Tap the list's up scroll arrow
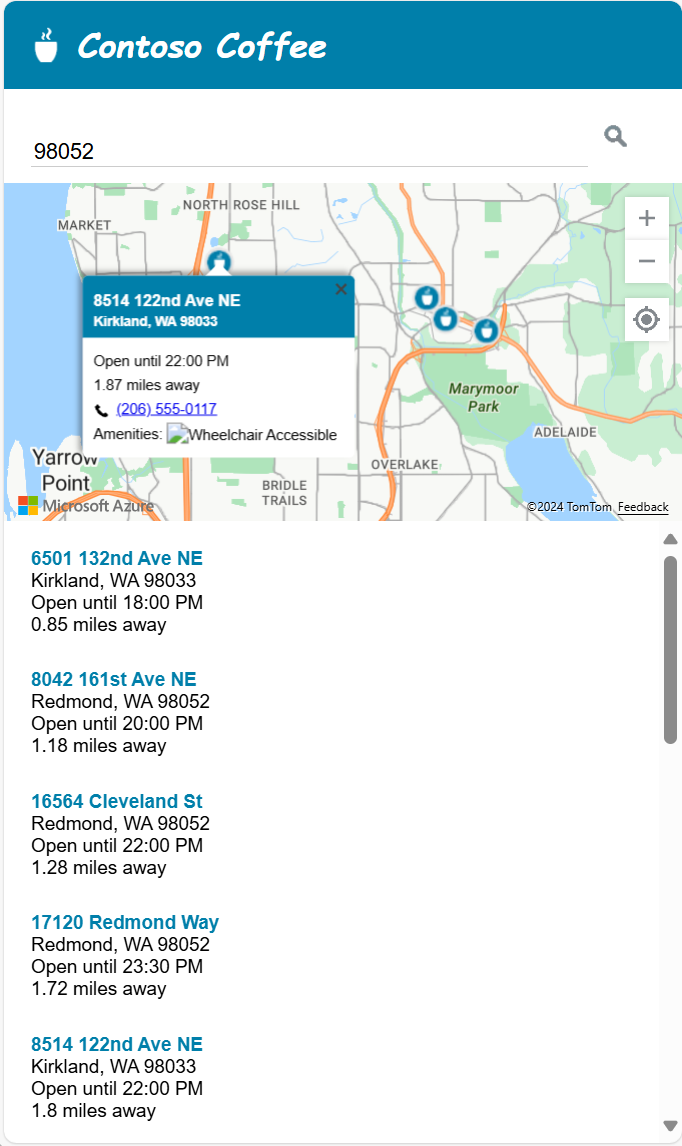This screenshot has width=682, height=1146. 670,539
